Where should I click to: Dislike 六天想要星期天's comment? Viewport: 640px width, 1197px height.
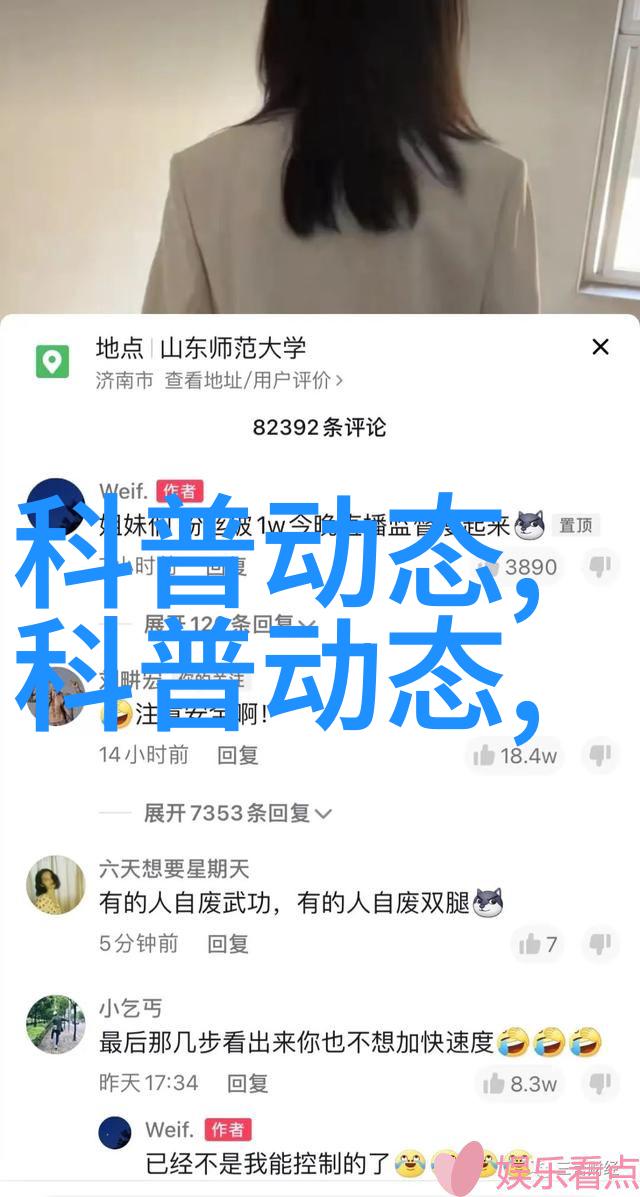(x=600, y=943)
